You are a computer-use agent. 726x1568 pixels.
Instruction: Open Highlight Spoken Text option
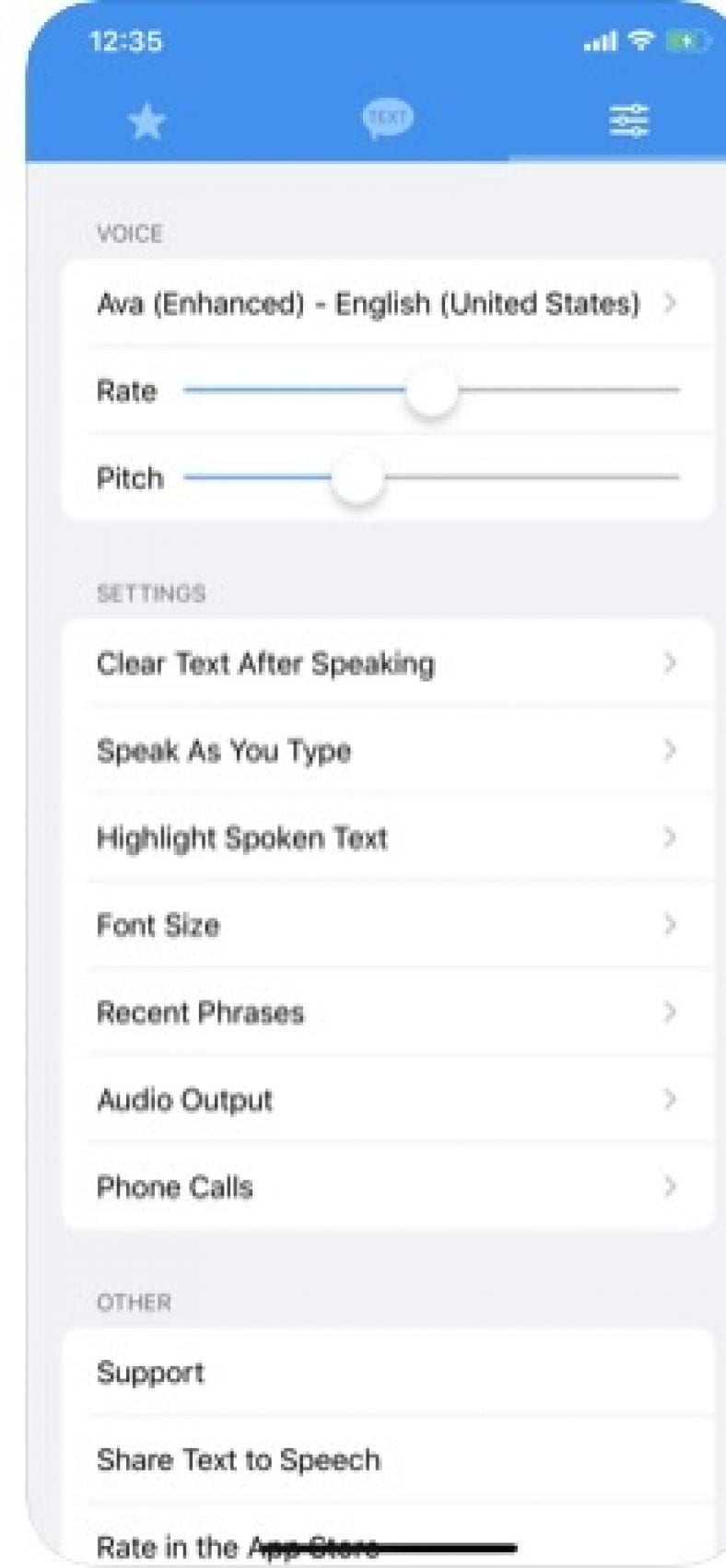coord(388,837)
